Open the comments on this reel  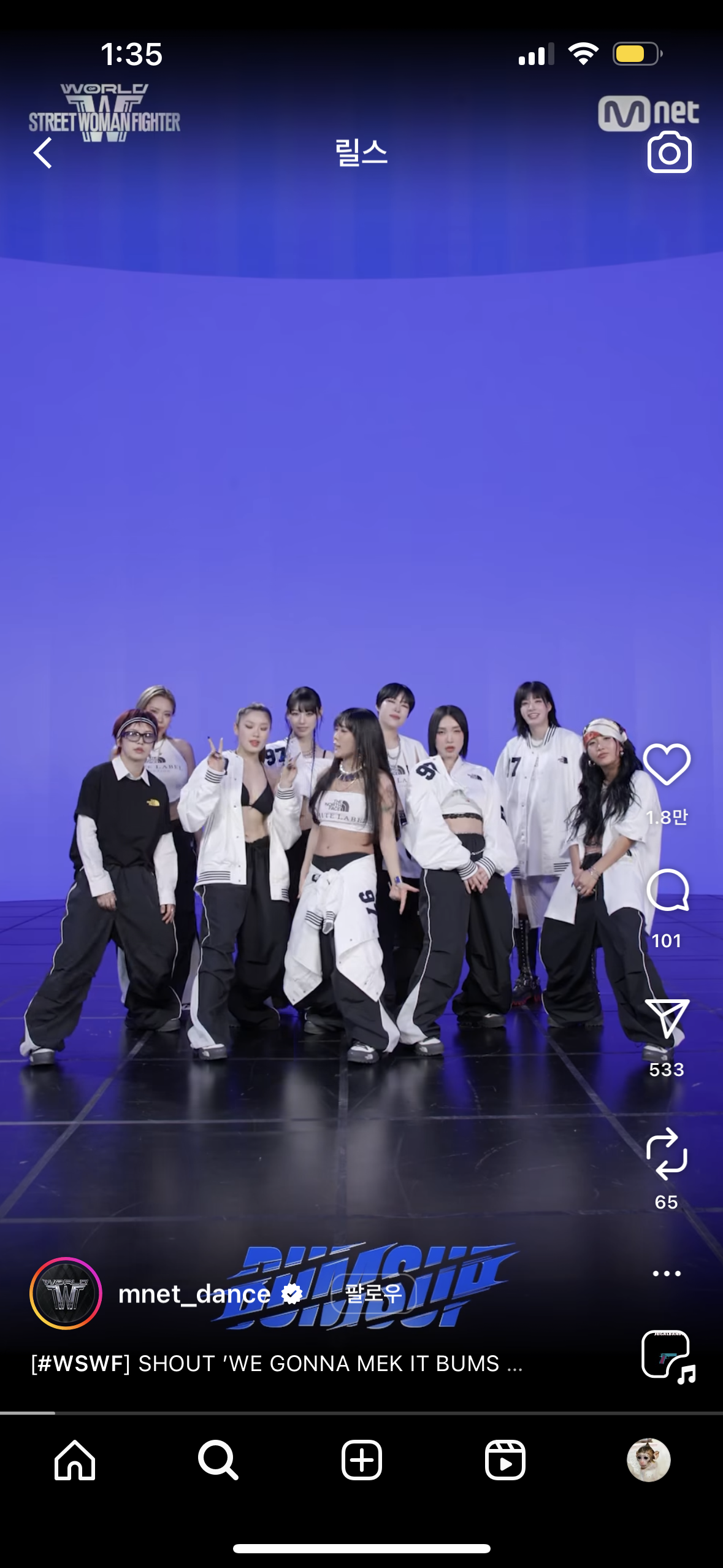tap(667, 890)
